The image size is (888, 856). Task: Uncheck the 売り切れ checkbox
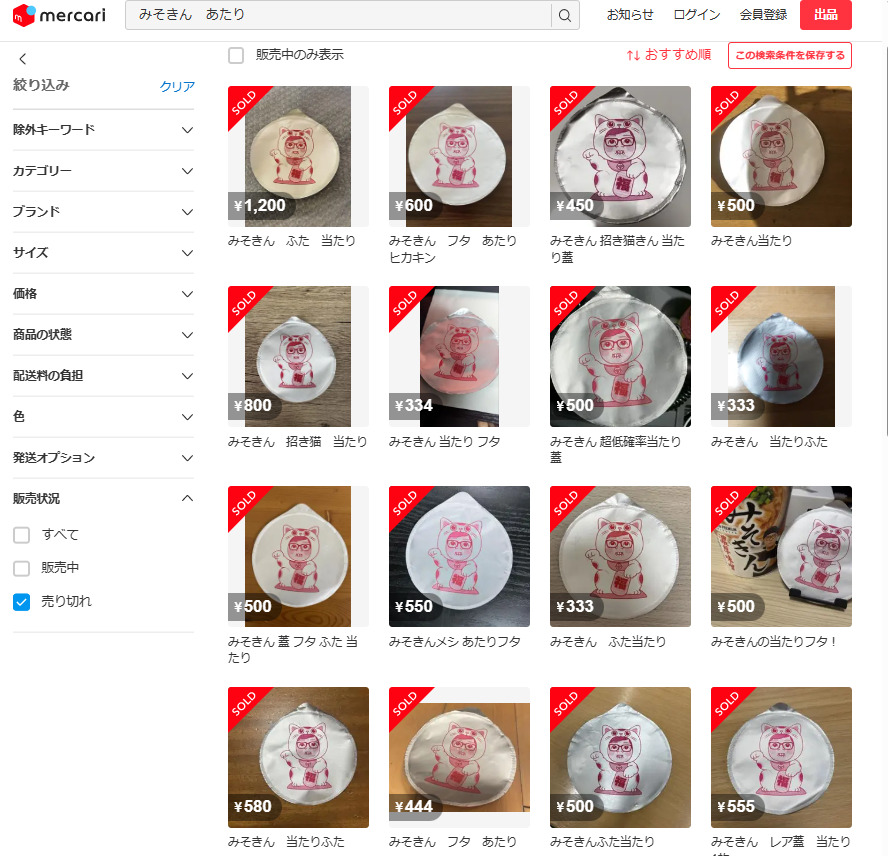(x=22, y=602)
